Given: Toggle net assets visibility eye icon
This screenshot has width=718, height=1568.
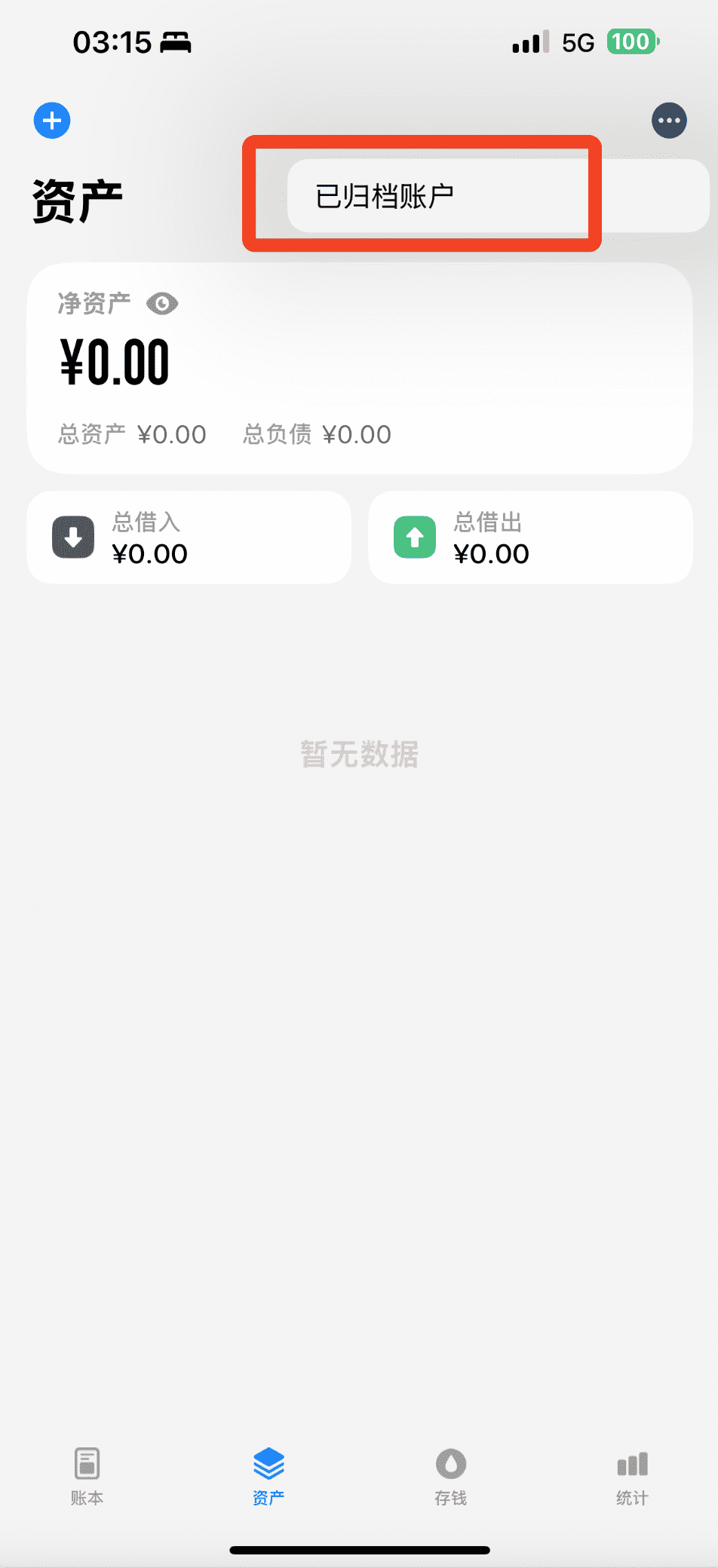Looking at the screenshot, I should pyautogui.click(x=162, y=304).
